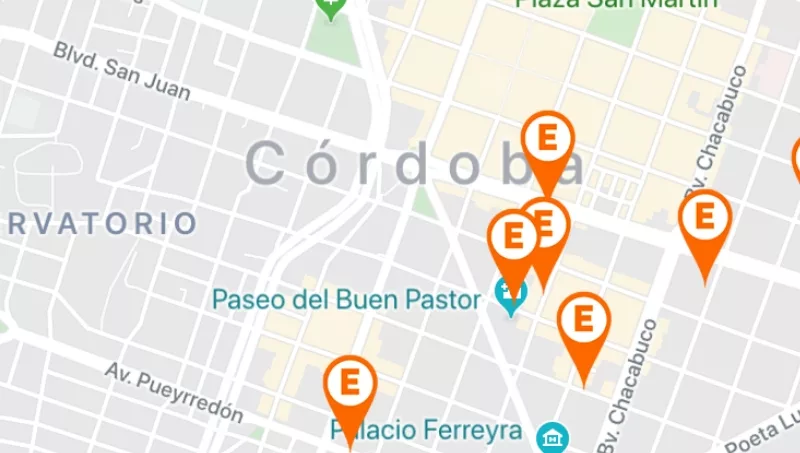Select the E marker beside upper Bv. Chacabuco
Image resolution: width=800 pixels, height=453 pixels.
click(x=704, y=217)
